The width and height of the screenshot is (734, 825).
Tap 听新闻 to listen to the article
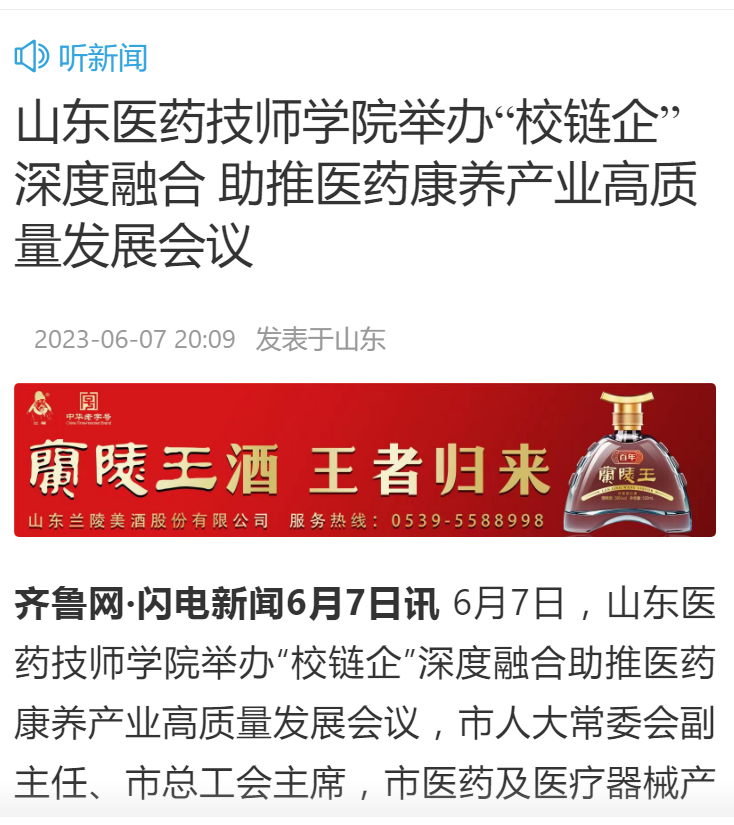(x=82, y=57)
